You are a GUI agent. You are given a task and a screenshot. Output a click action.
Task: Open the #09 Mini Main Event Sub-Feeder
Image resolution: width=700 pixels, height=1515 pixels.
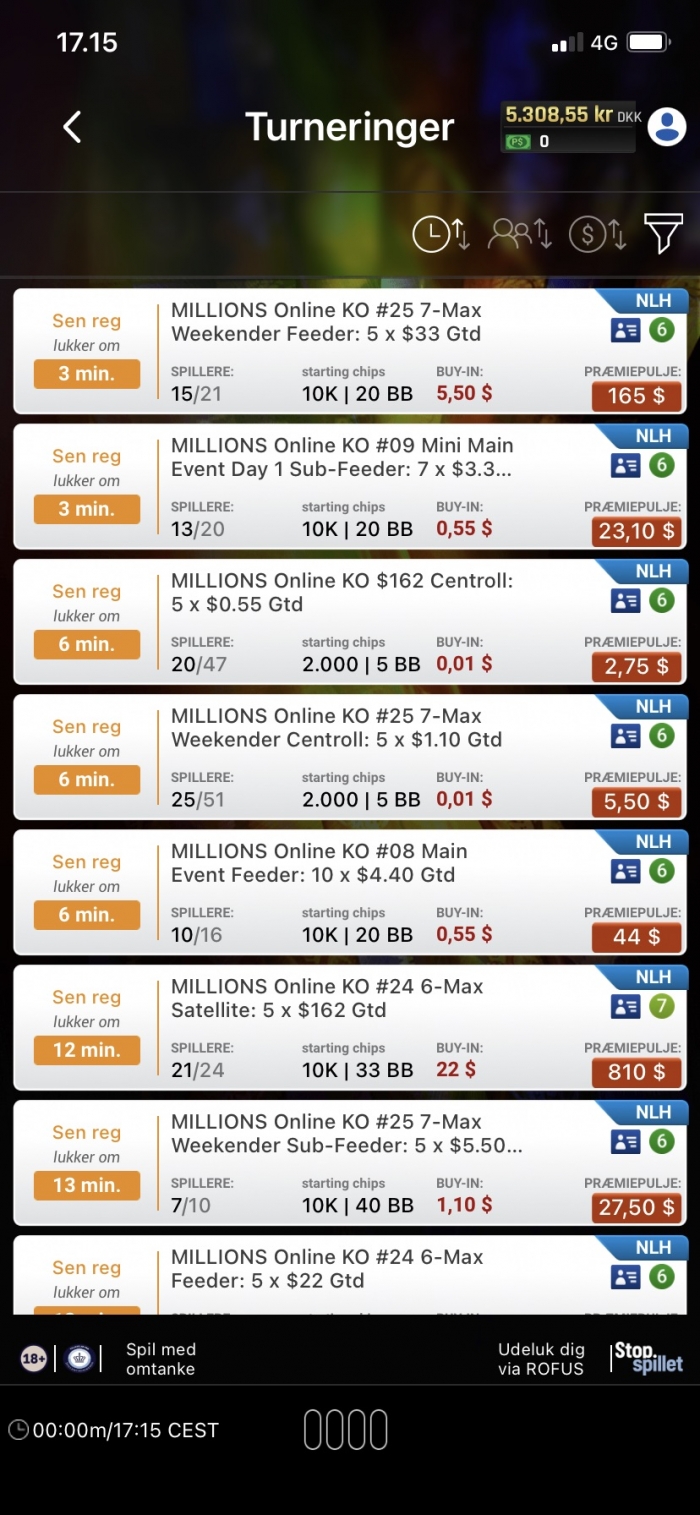point(350,486)
